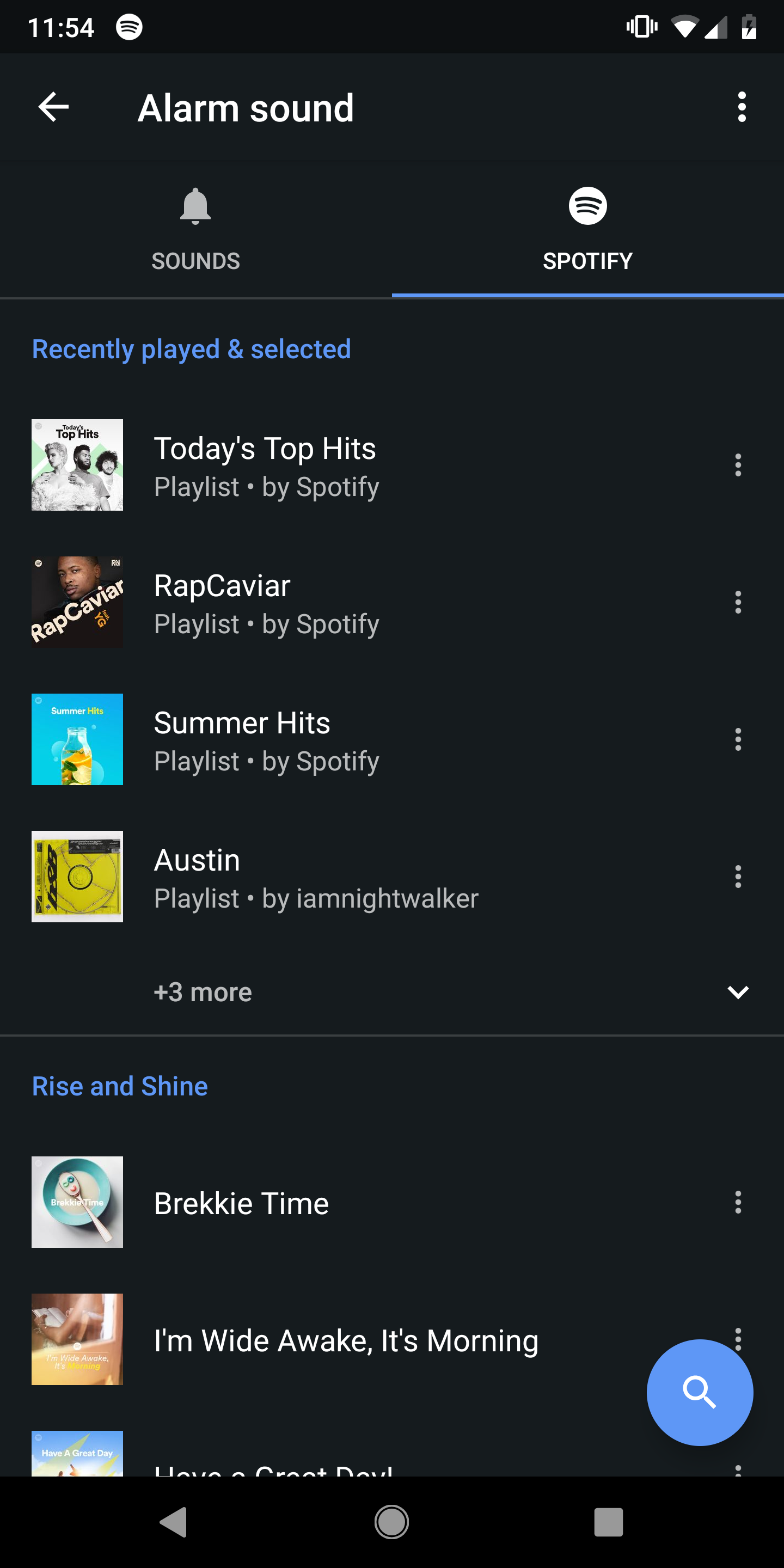
Task: Open options for I'm Wide Awake, It's Morning
Action: coord(738,1340)
